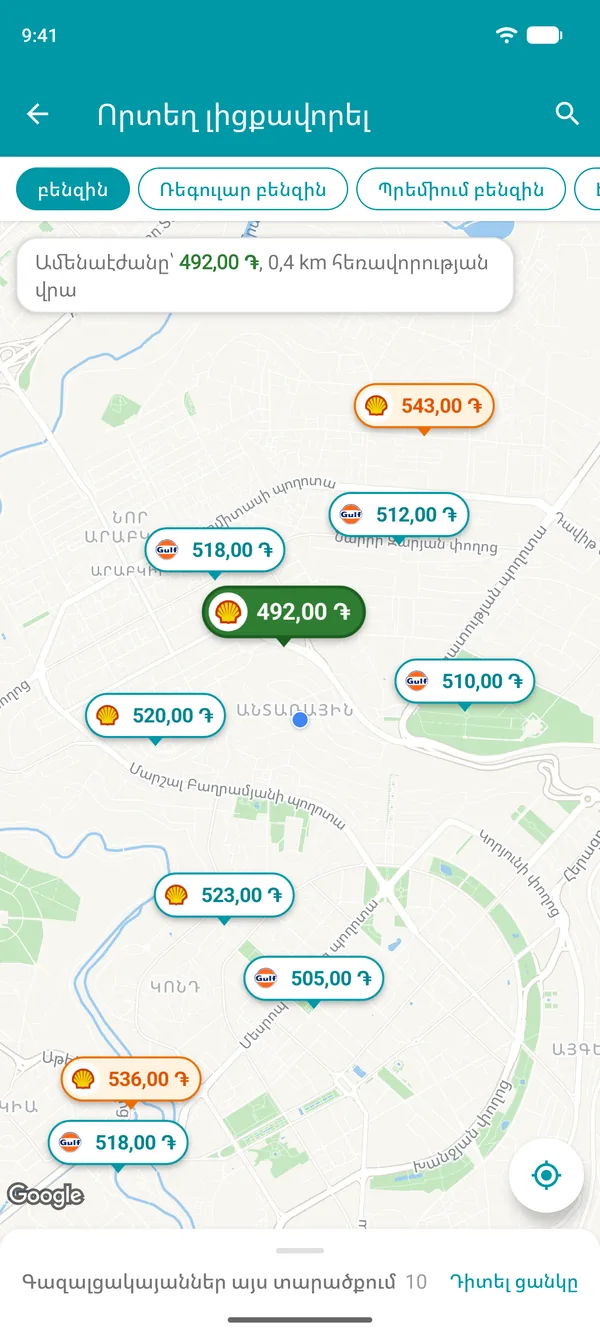
Task: Select the բենզին filter chip
Action: pyautogui.click(x=73, y=189)
